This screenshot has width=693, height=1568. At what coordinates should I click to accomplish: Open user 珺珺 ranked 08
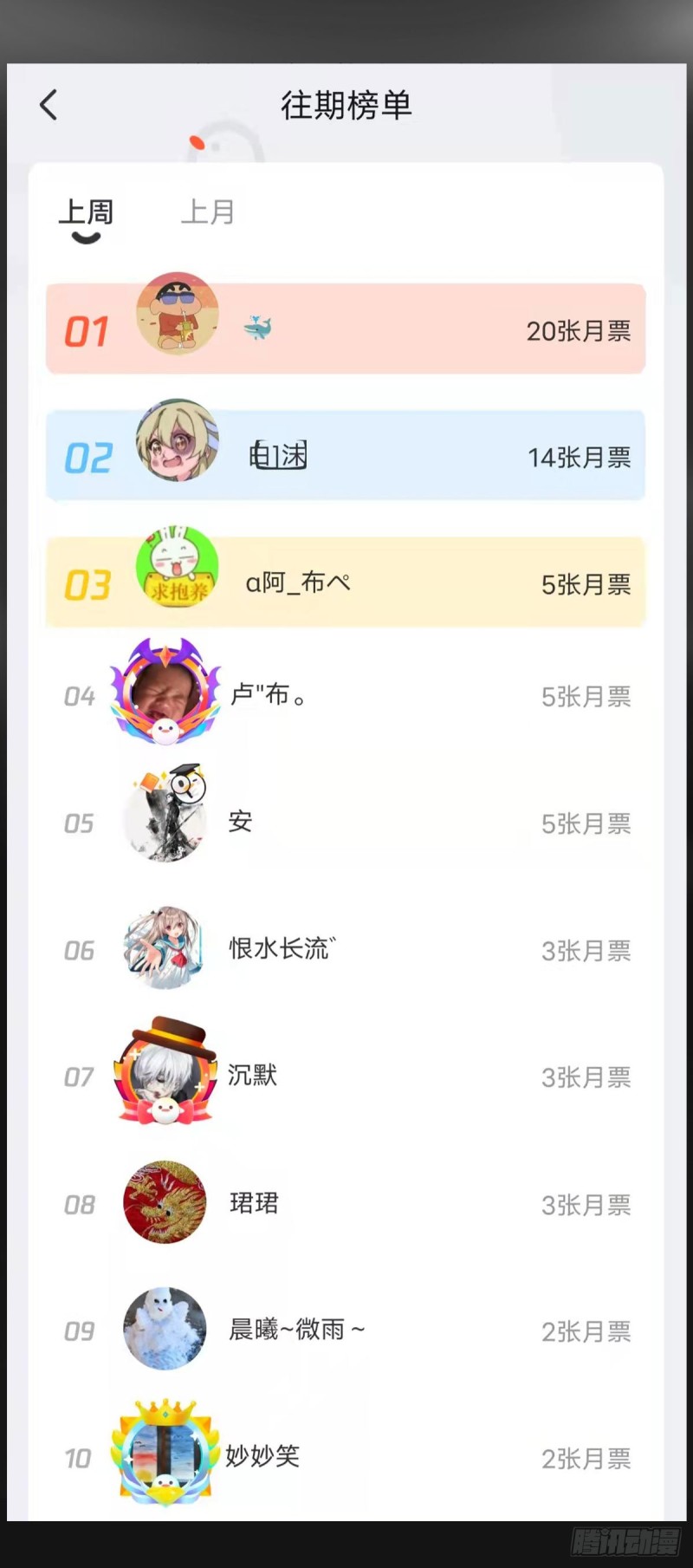click(x=346, y=1204)
